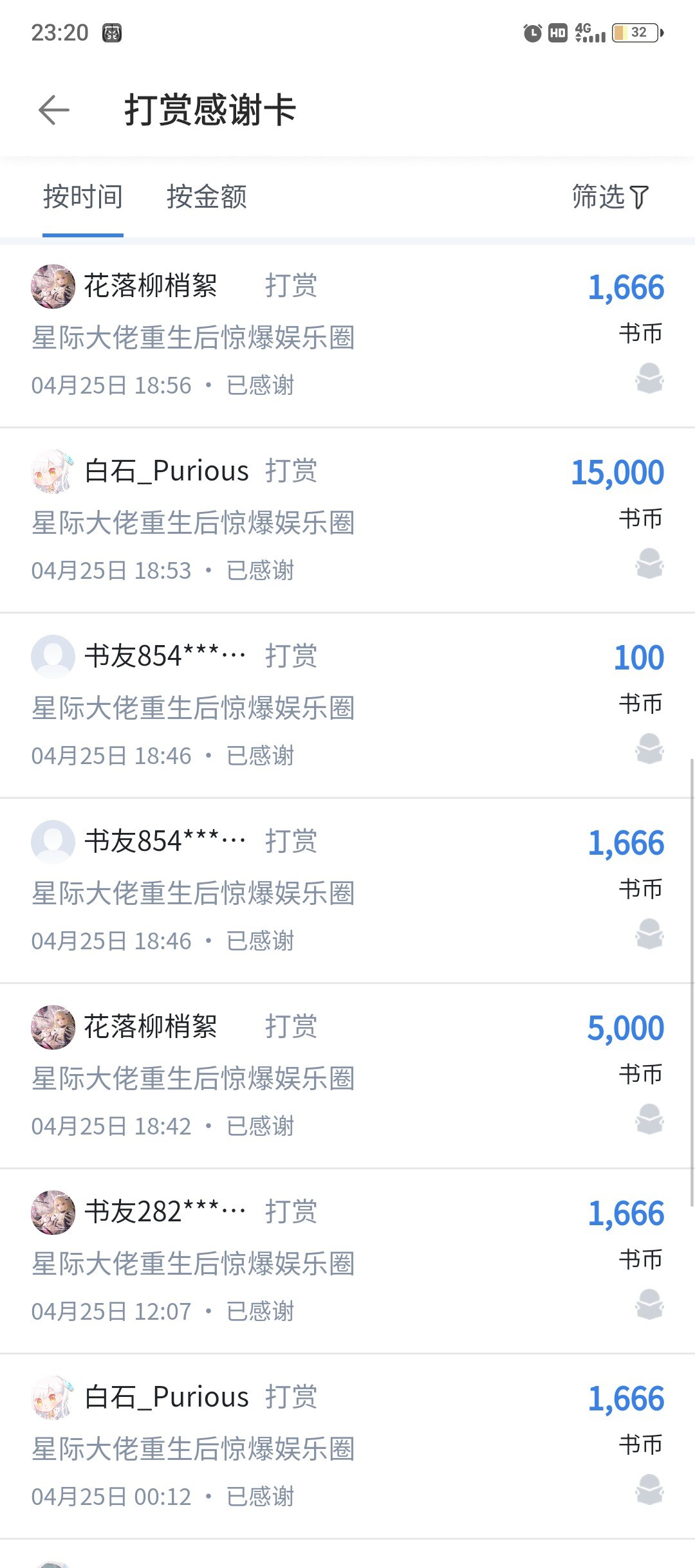Viewport: 695px width, 1568px height.
Task: Tap the thank-you icon on 15,000 reward
Action: click(649, 563)
